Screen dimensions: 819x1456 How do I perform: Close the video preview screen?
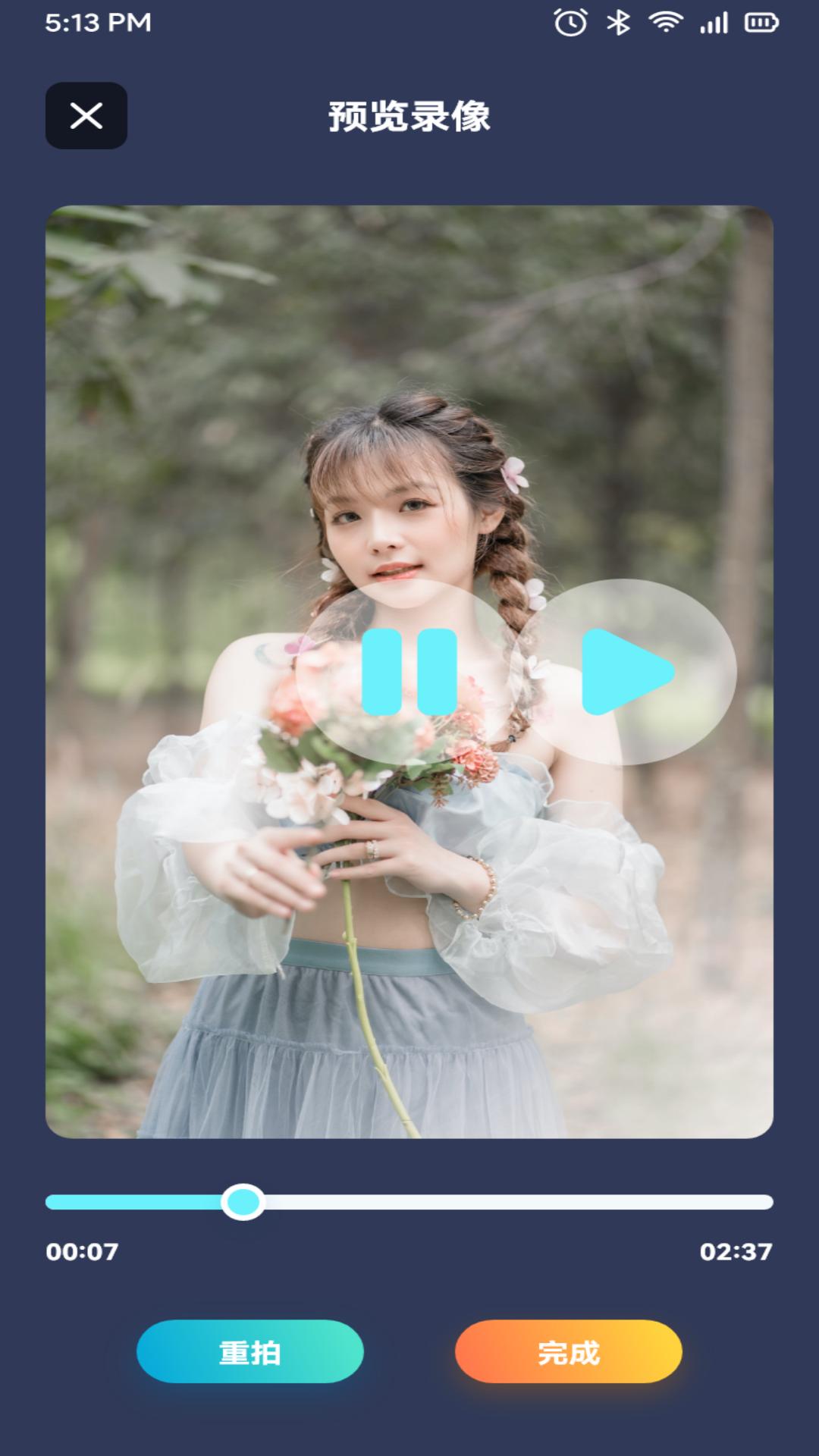[86, 116]
